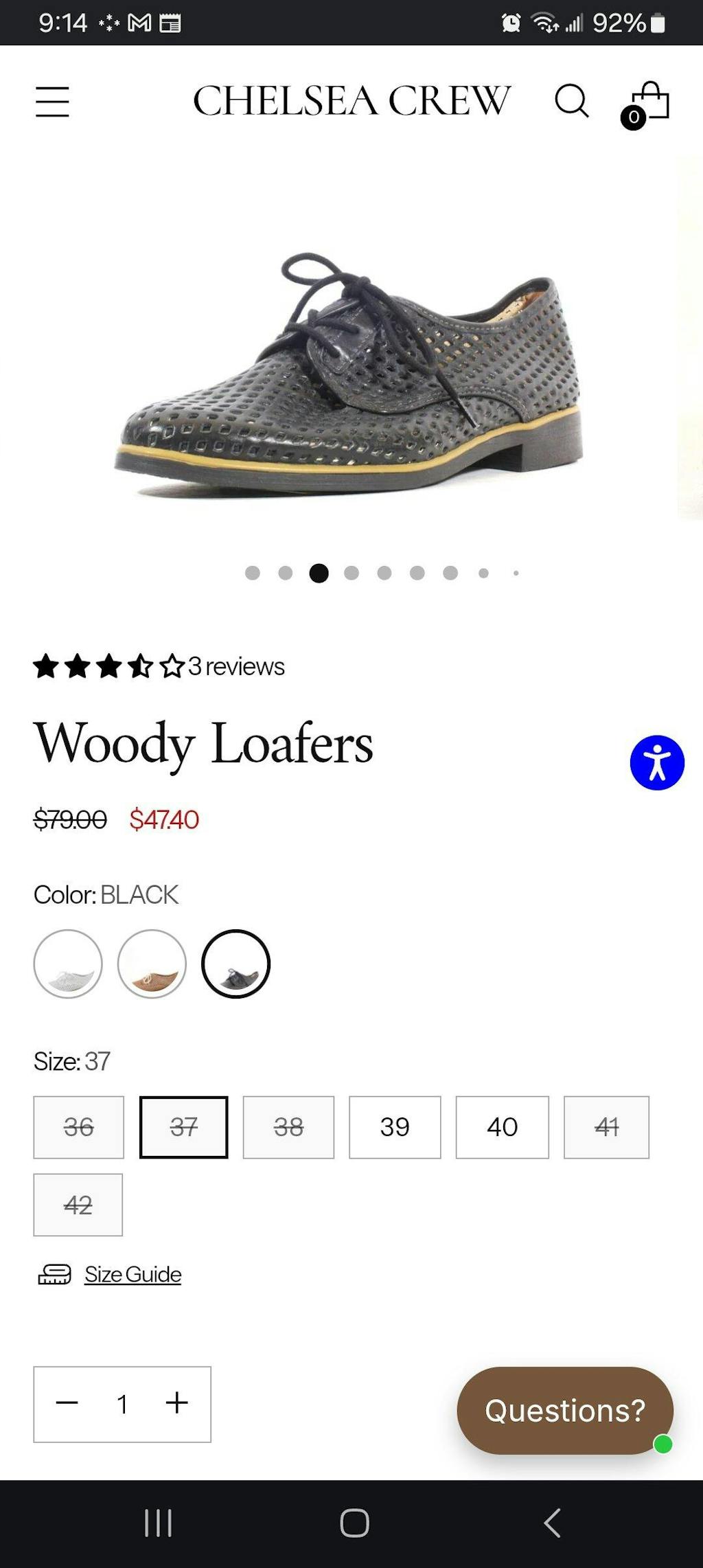Viewport: 703px width, 1568px height.
Task: Pick size 36
Action: 79,1127
